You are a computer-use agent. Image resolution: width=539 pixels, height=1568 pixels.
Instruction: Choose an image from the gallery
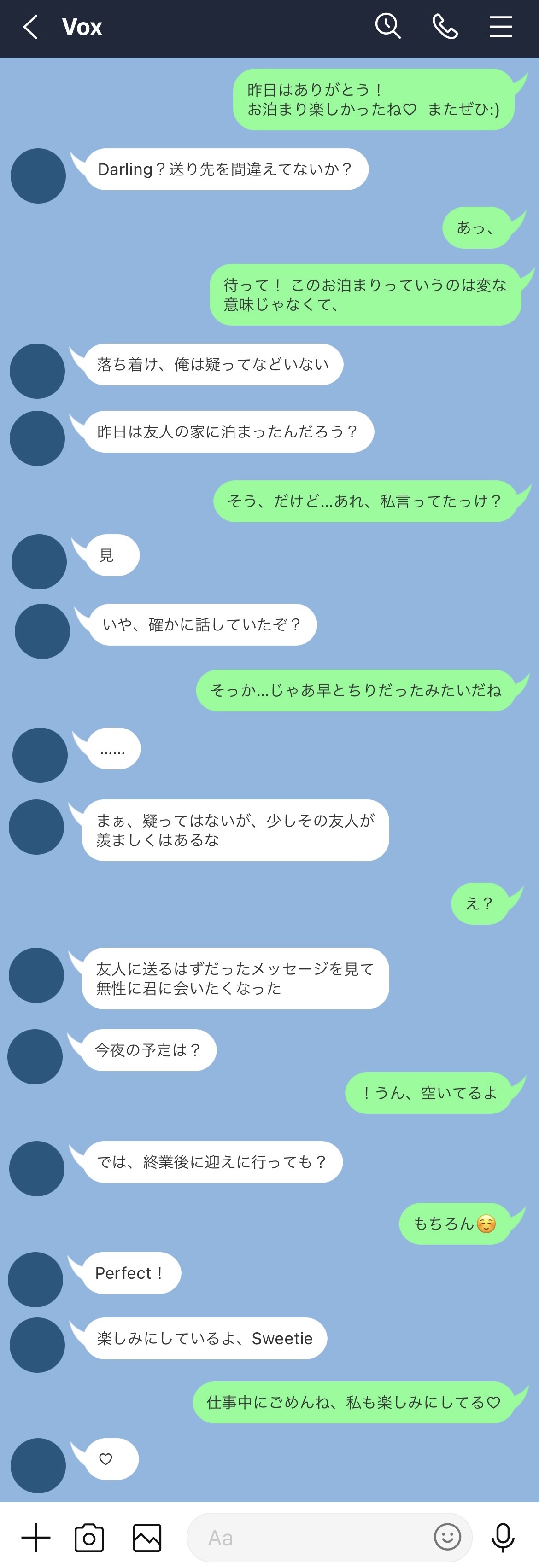pyautogui.click(x=147, y=1538)
